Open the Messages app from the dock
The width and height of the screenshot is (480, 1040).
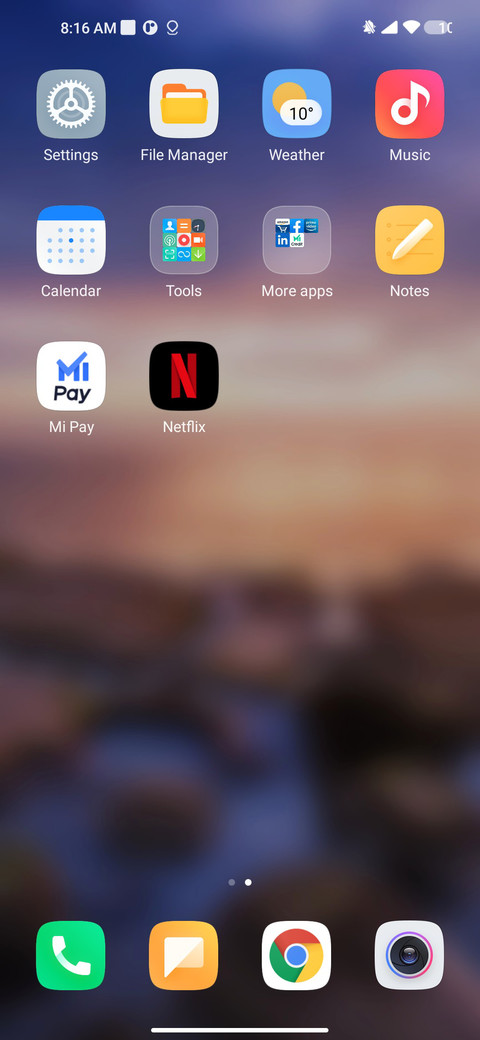pyautogui.click(x=184, y=955)
